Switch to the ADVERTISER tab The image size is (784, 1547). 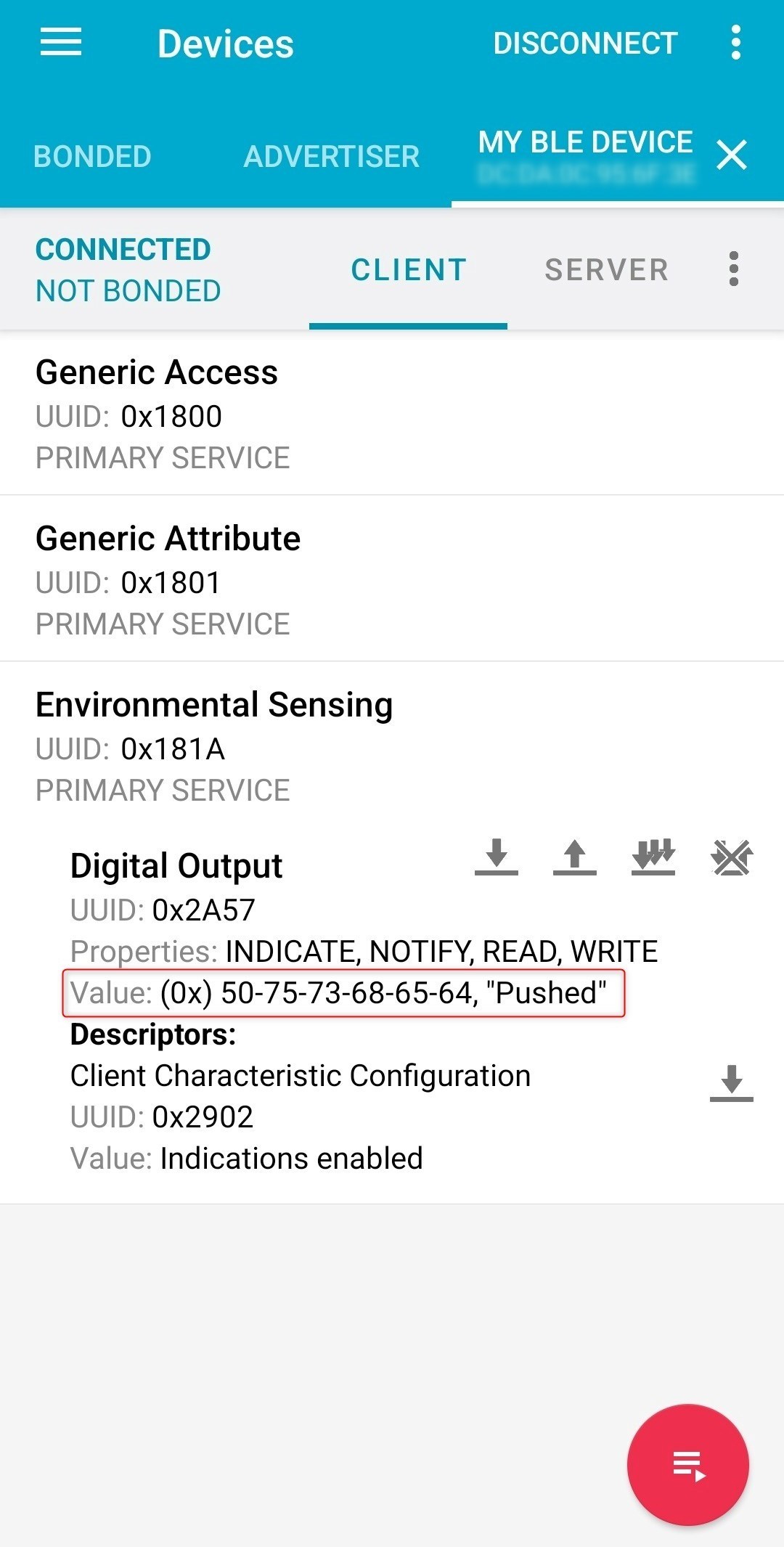pos(332,156)
